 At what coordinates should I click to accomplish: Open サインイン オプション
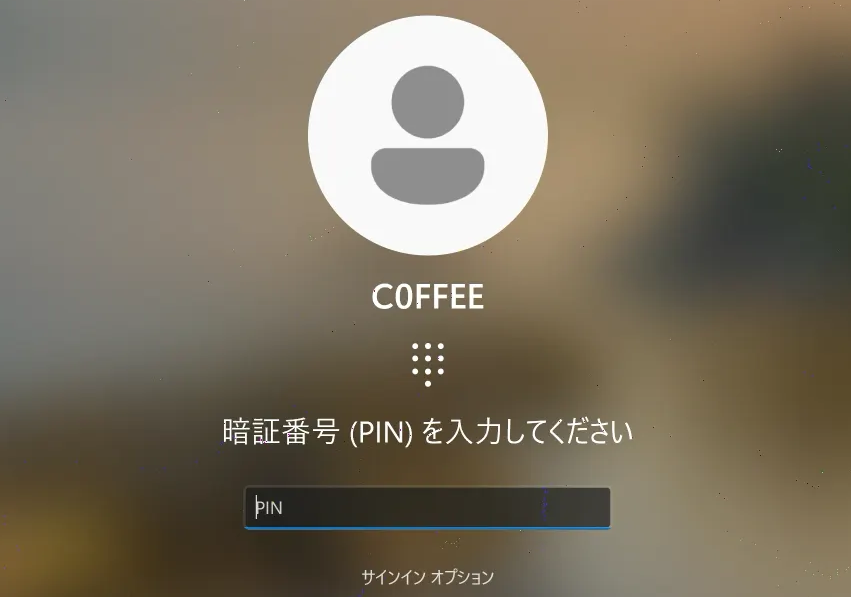click(427, 577)
